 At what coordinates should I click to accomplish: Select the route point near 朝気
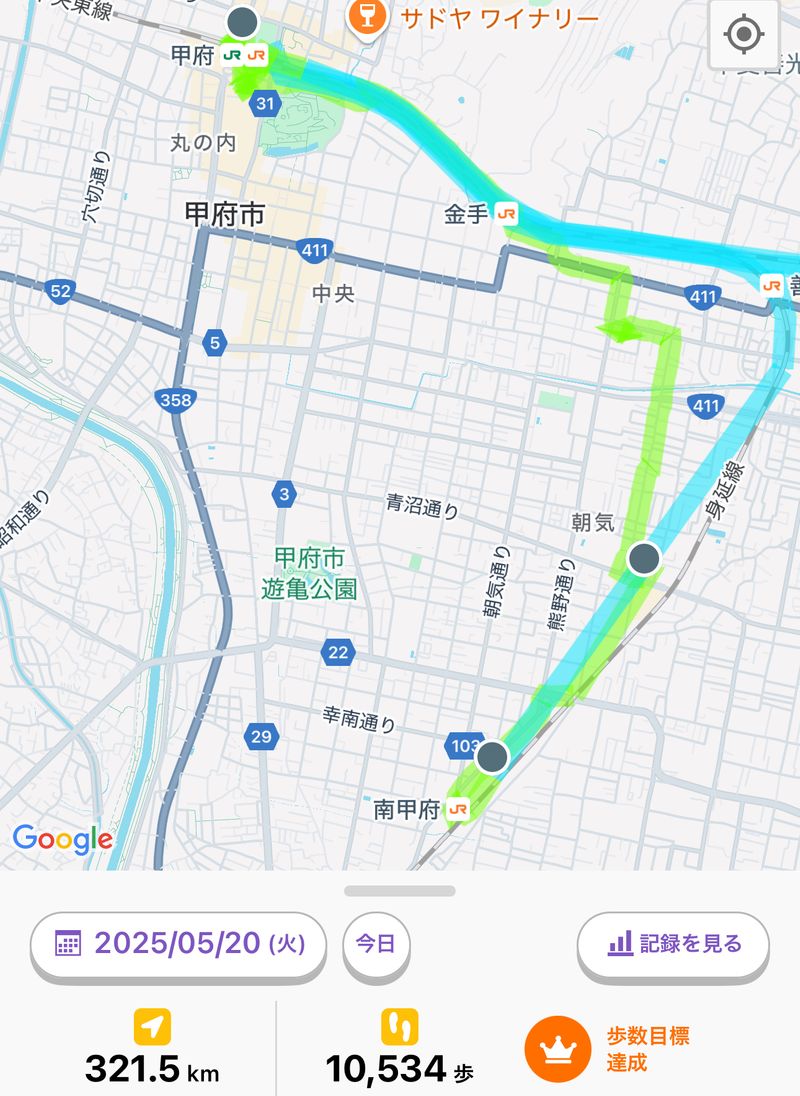coord(644,557)
